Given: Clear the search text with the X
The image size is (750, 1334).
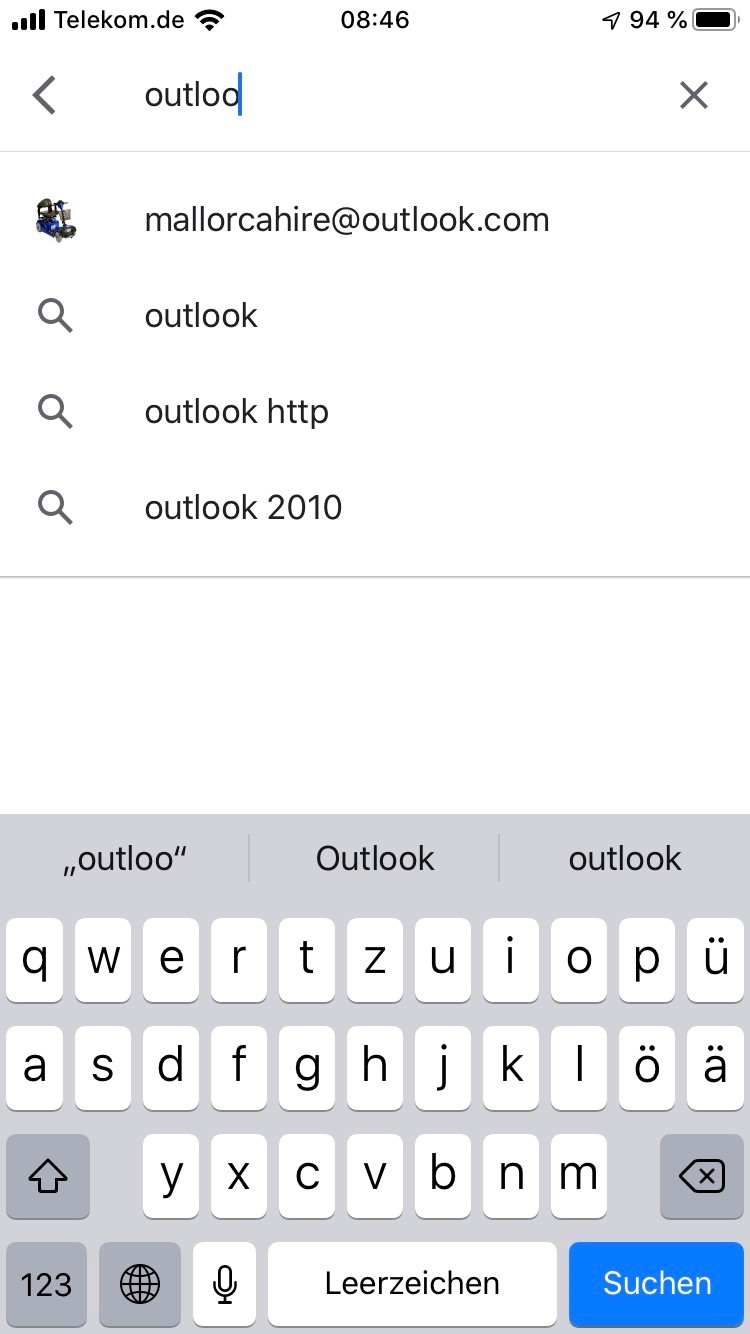Looking at the screenshot, I should click(693, 96).
